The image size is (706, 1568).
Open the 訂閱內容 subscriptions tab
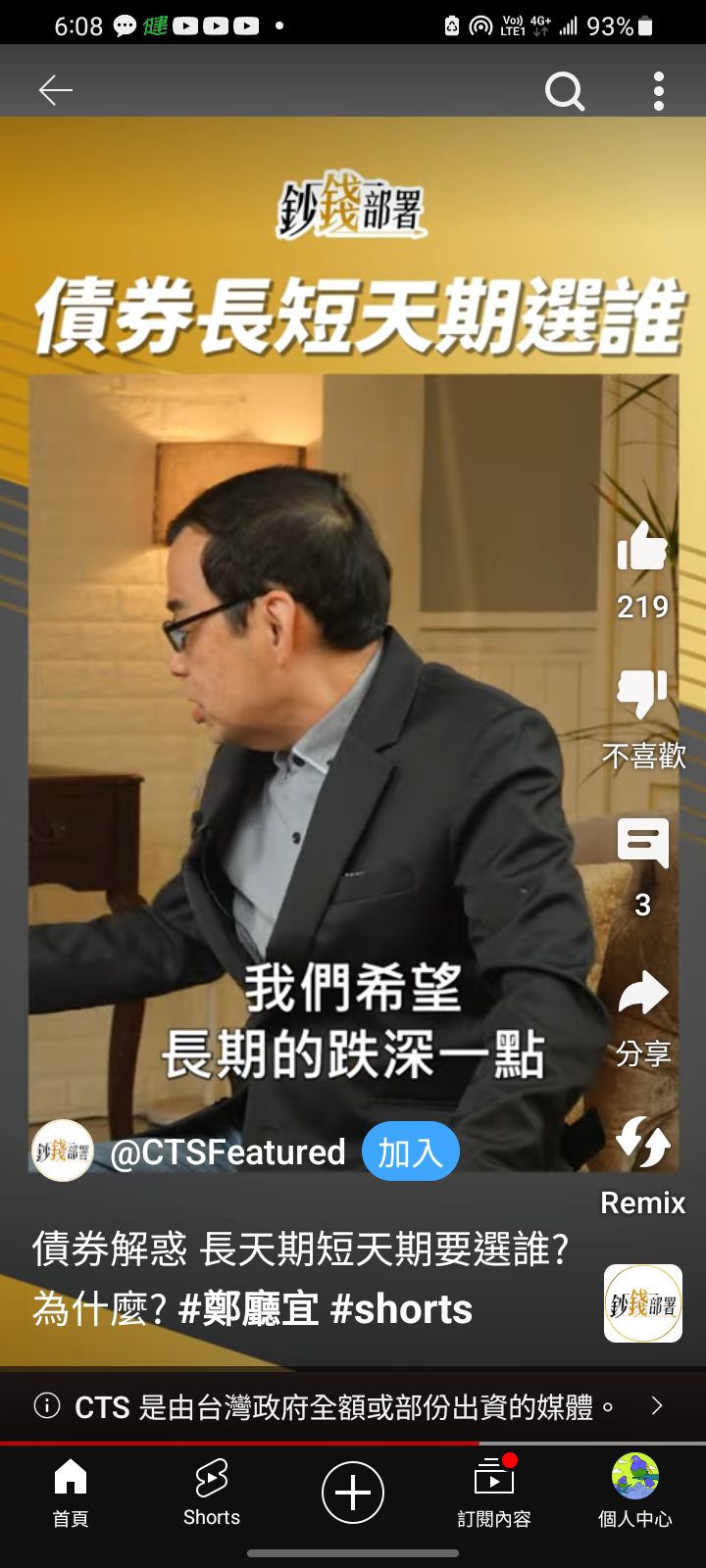click(494, 1493)
